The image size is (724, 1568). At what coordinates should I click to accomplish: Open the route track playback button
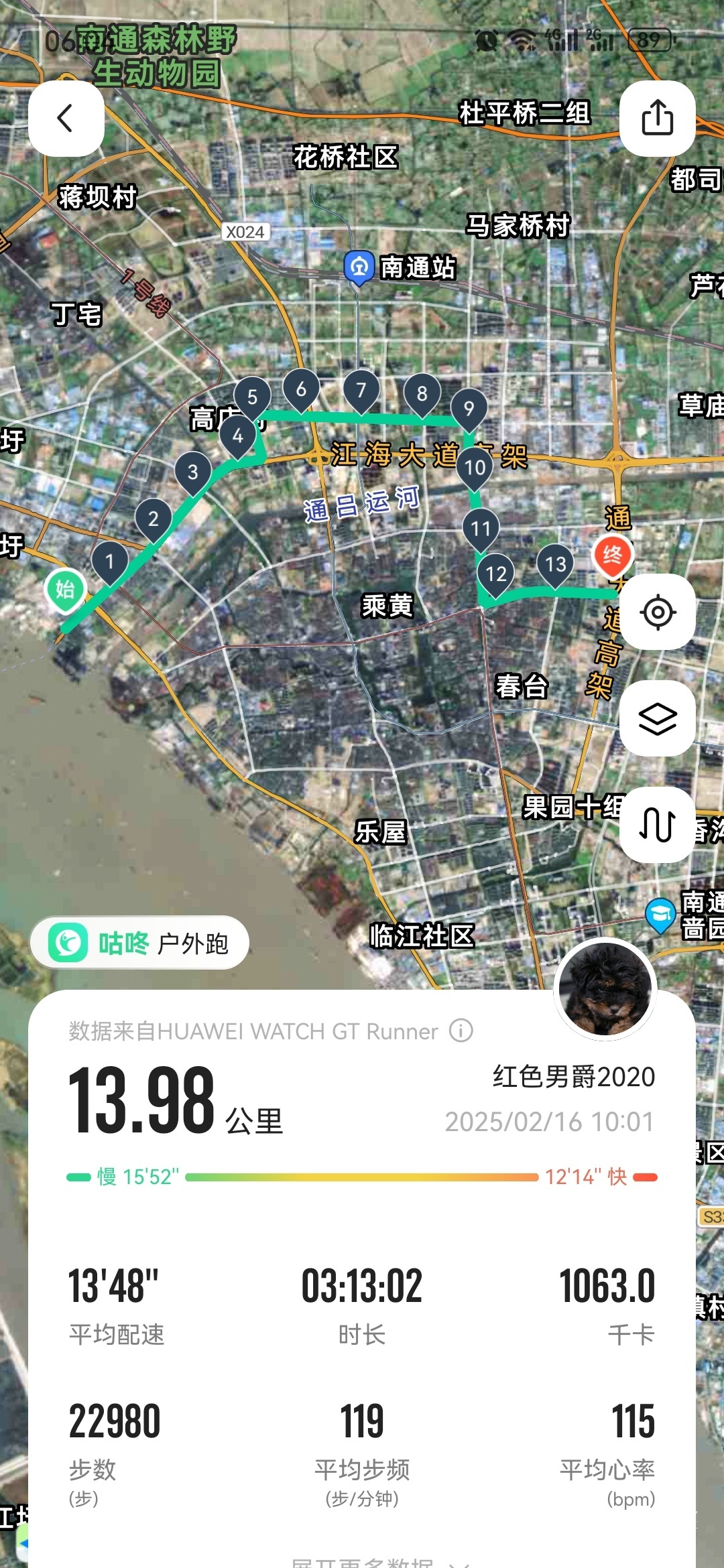coord(657,825)
